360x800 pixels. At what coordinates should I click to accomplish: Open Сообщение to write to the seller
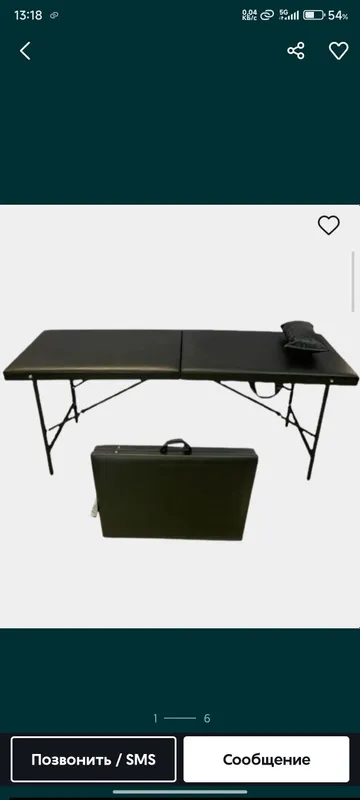click(x=266, y=759)
